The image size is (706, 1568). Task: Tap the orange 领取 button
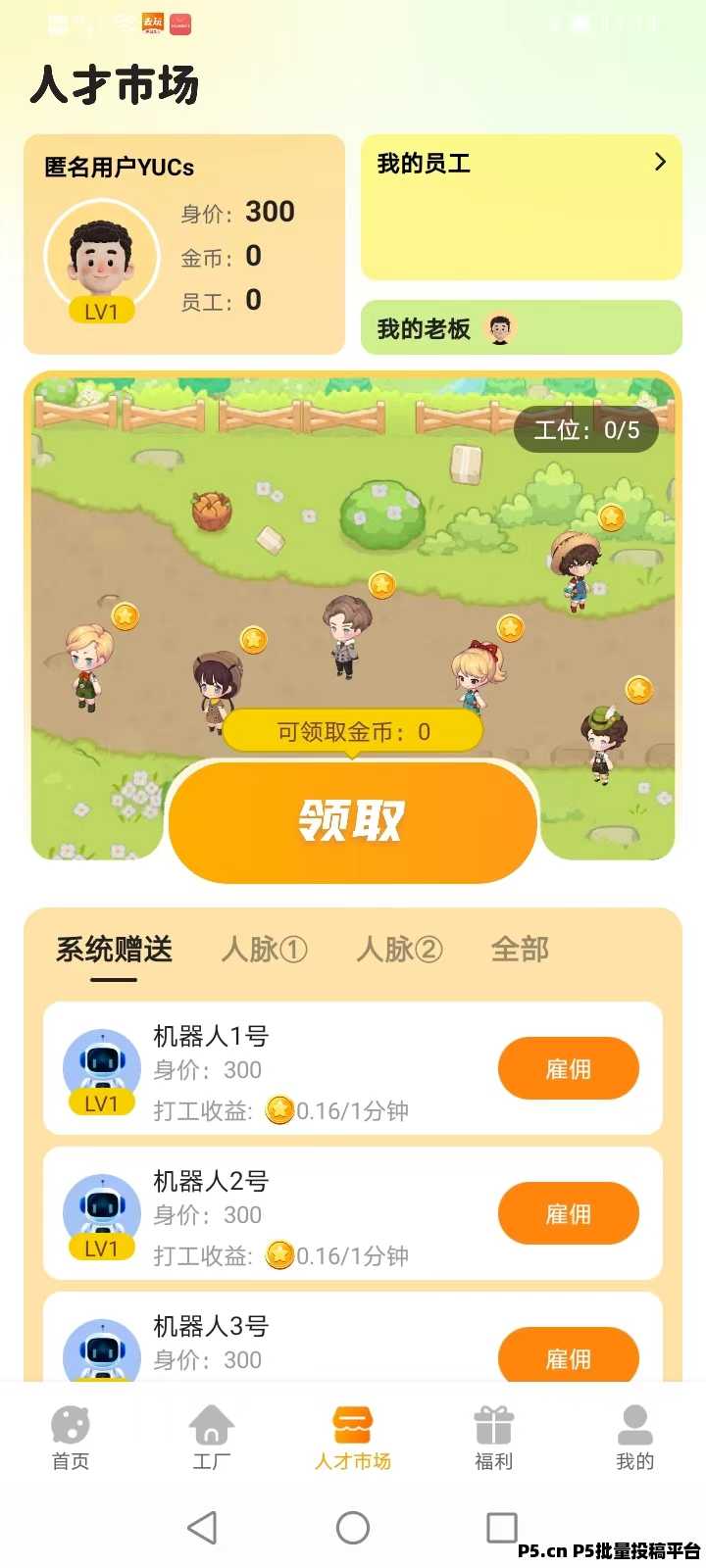pyautogui.click(x=353, y=821)
